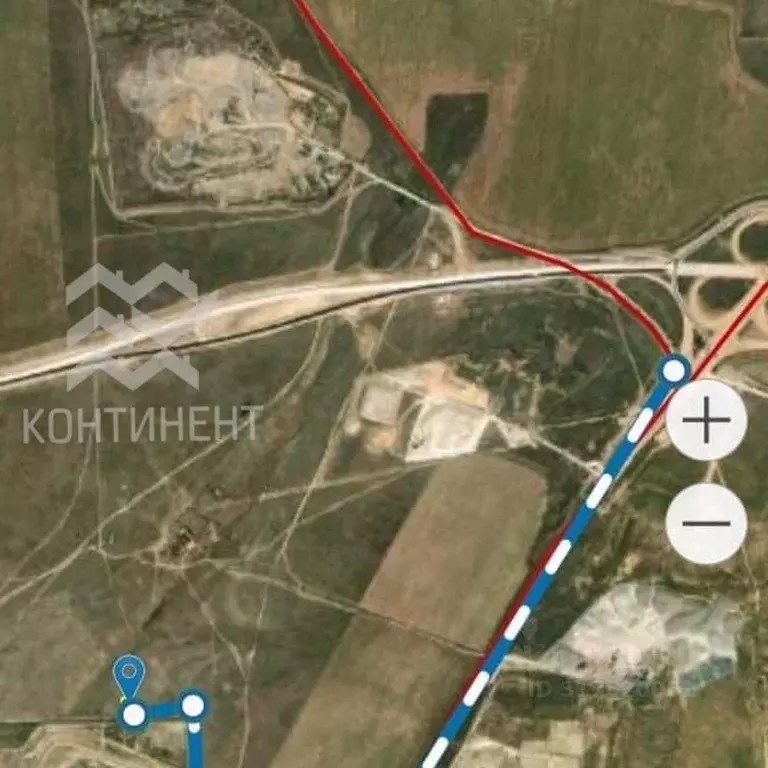Tap the route waypoint near the highway interchange
Image resolution: width=768 pixels, height=768 pixels.
[x=675, y=371]
